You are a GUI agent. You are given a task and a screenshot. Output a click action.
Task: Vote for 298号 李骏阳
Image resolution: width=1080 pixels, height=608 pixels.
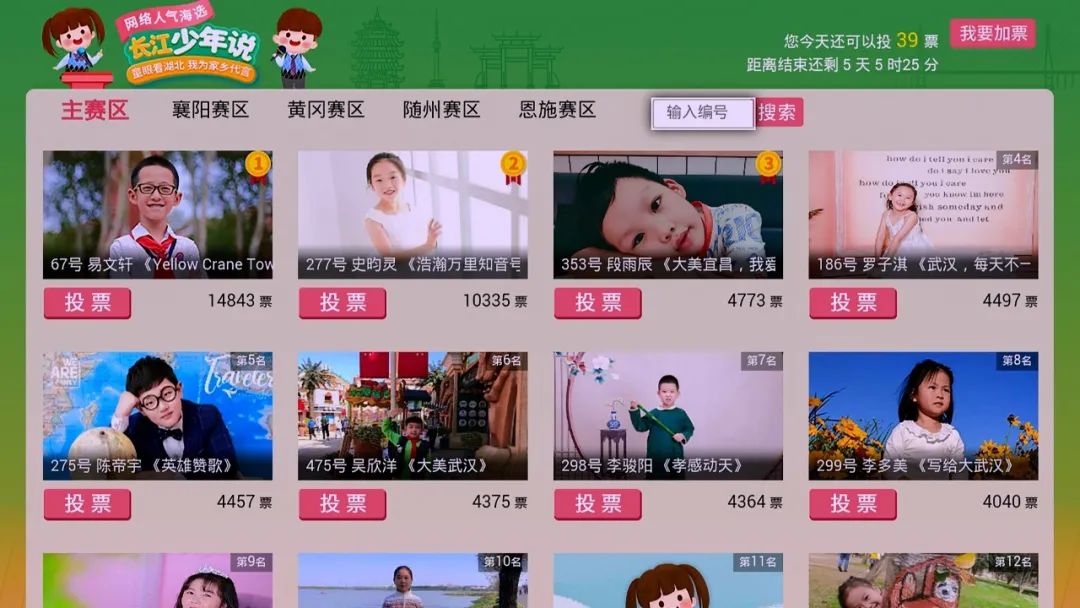597,503
